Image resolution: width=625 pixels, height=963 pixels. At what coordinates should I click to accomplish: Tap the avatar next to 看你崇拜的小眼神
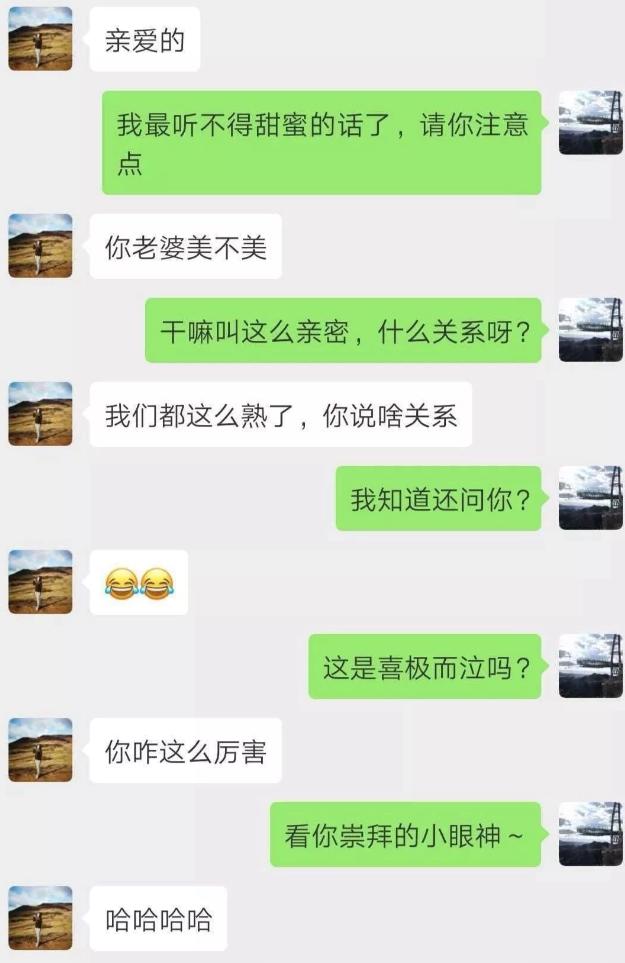pos(590,834)
